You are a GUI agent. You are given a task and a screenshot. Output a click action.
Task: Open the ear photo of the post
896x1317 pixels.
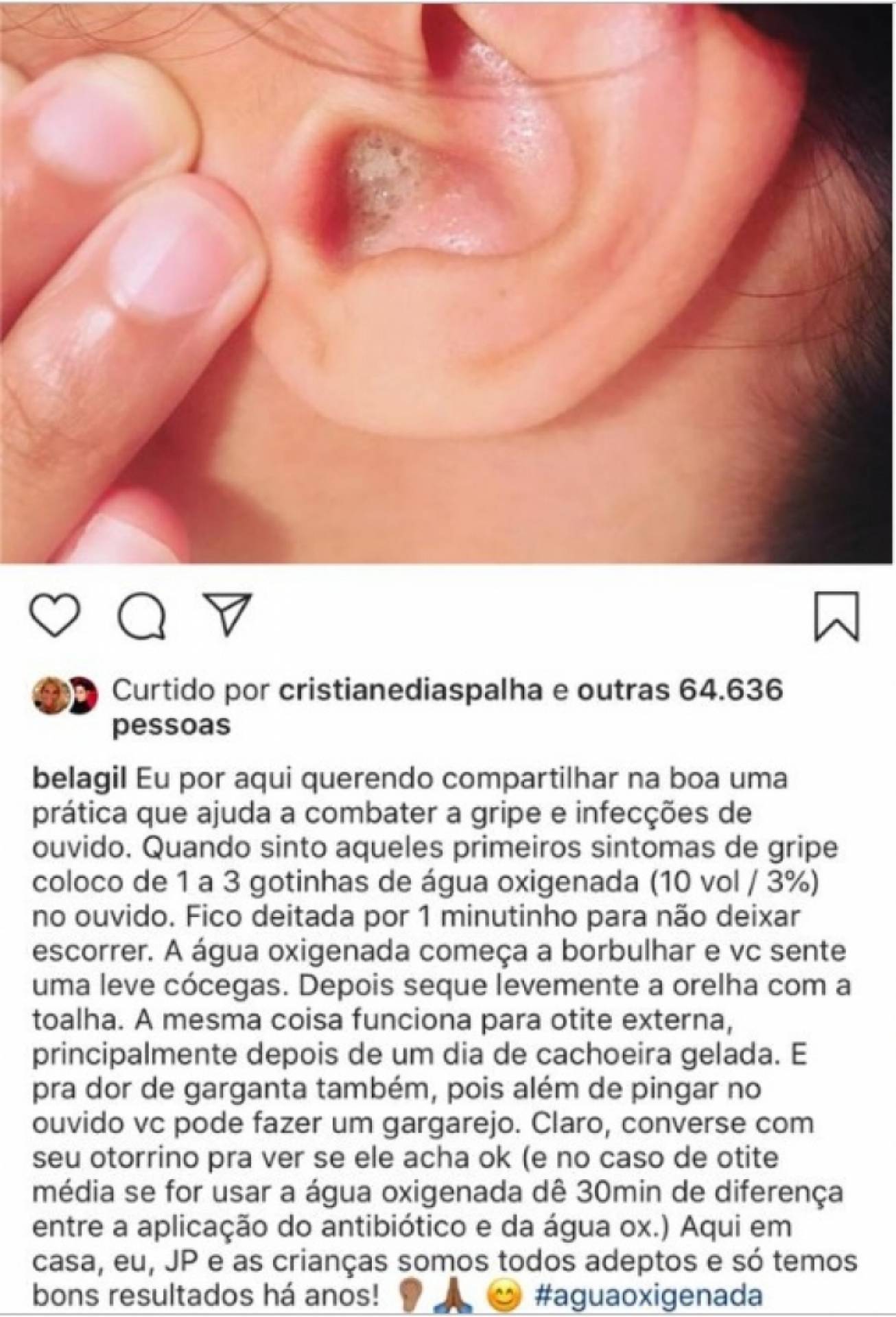[448, 281]
